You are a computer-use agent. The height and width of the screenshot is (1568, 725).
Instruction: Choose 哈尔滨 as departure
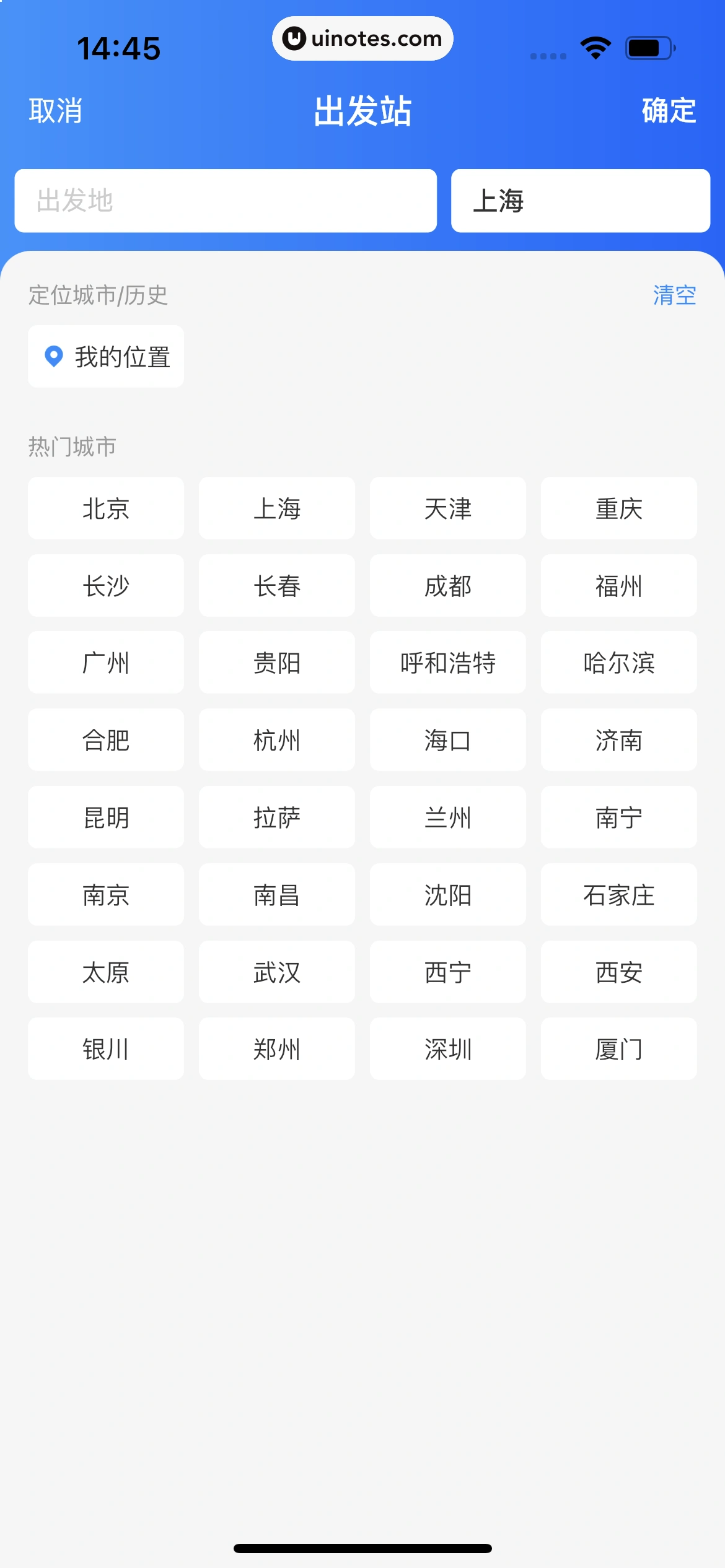[x=618, y=663]
